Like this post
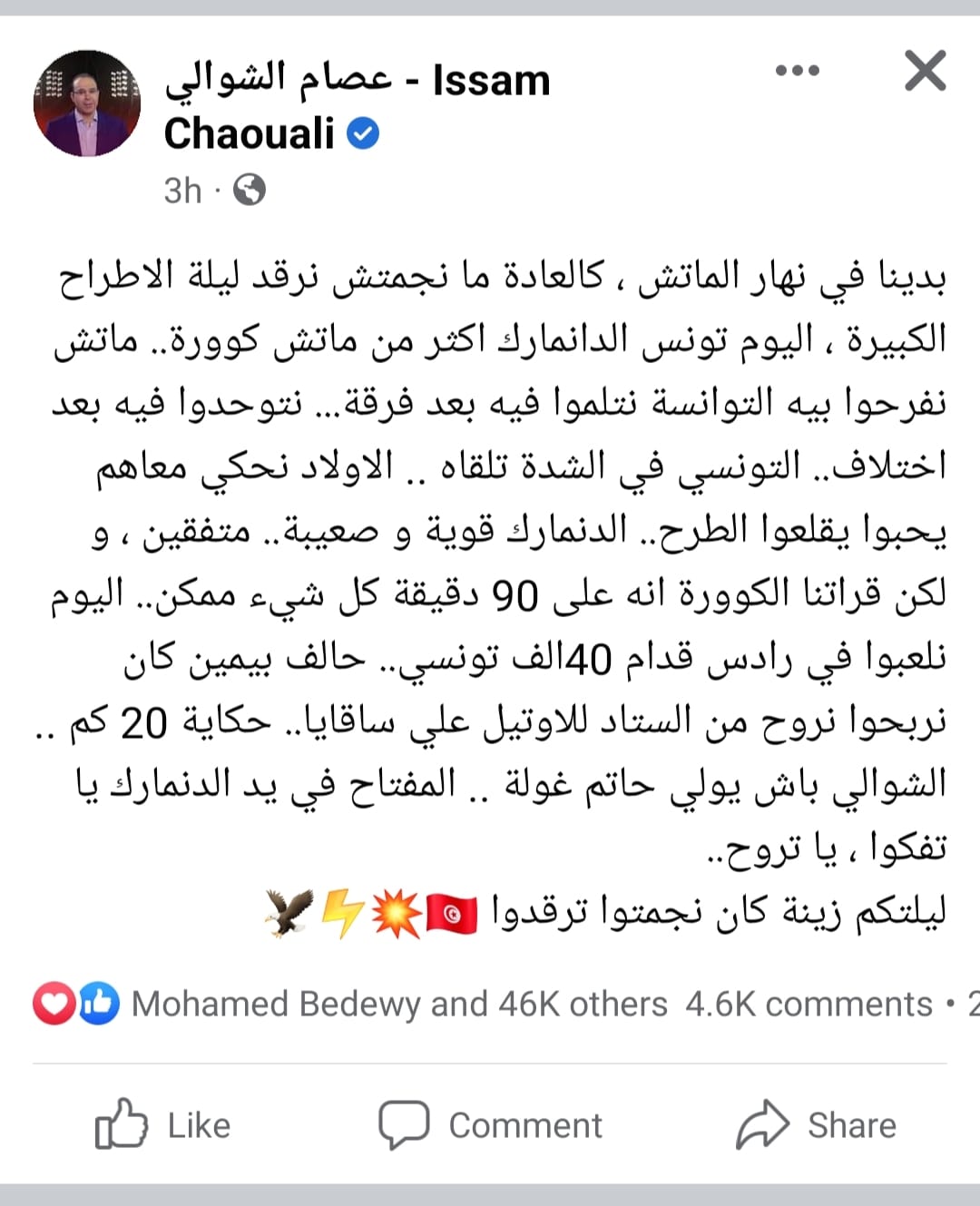Screen dimensions: 980x1206 point(164,1124)
